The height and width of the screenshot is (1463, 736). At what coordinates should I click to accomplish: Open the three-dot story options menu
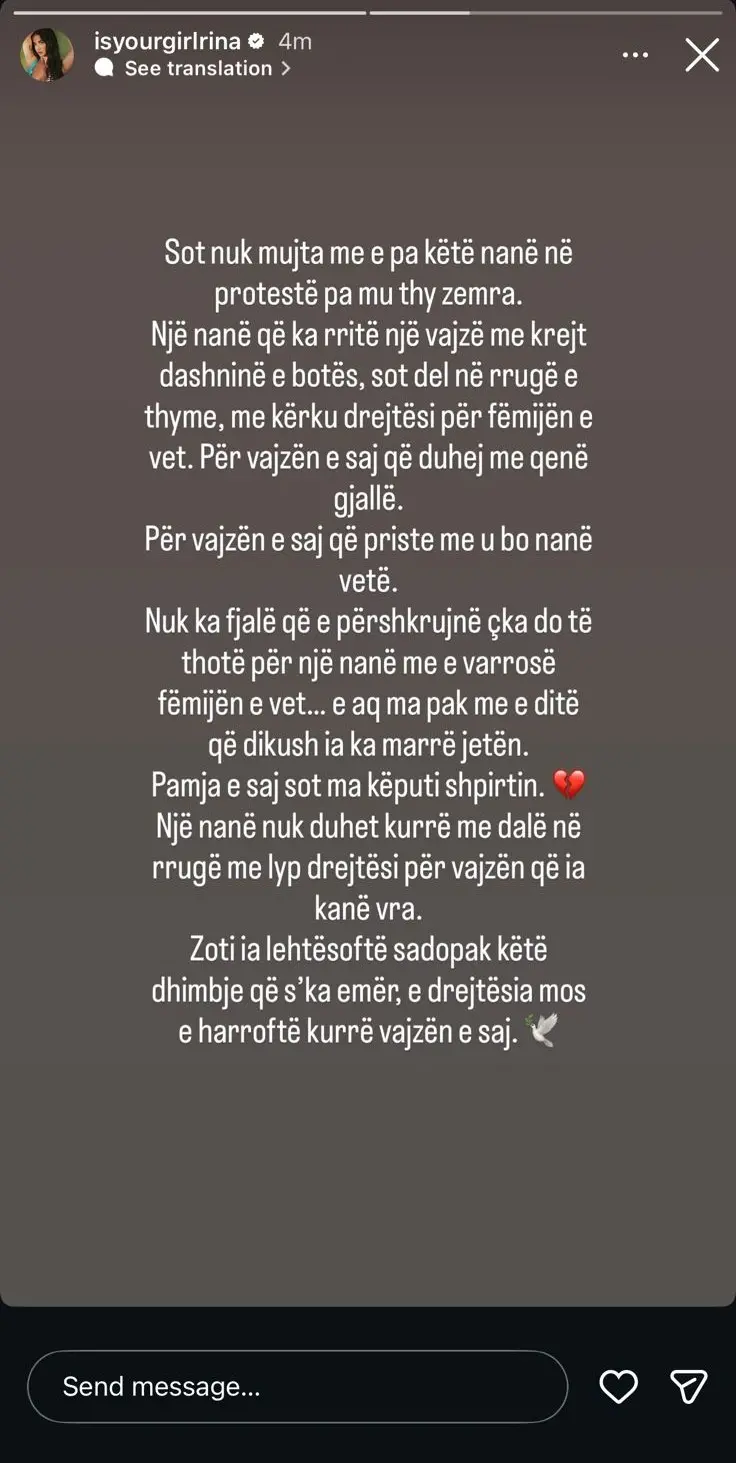[x=635, y=55]
